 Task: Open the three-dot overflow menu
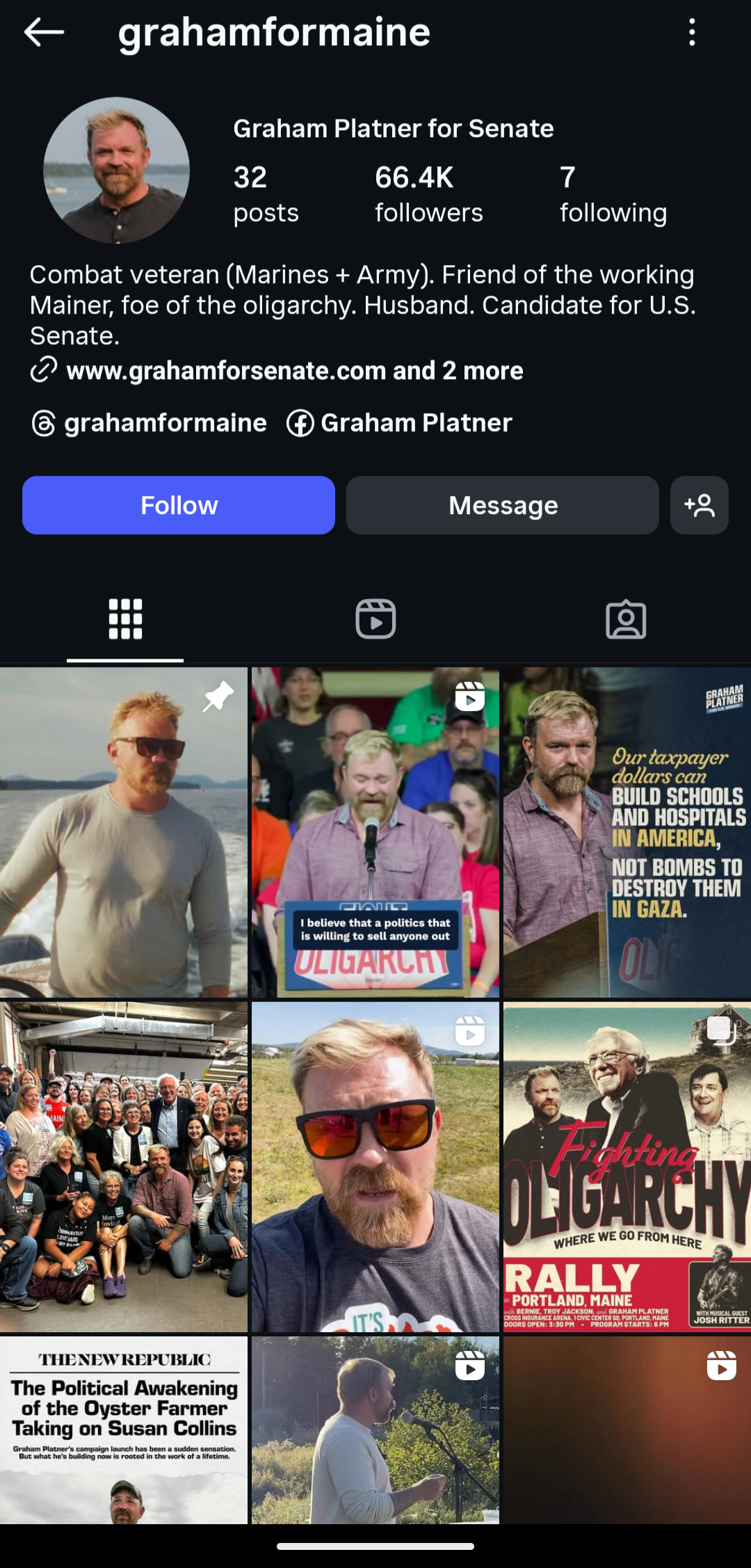click(x=691, y=32)
